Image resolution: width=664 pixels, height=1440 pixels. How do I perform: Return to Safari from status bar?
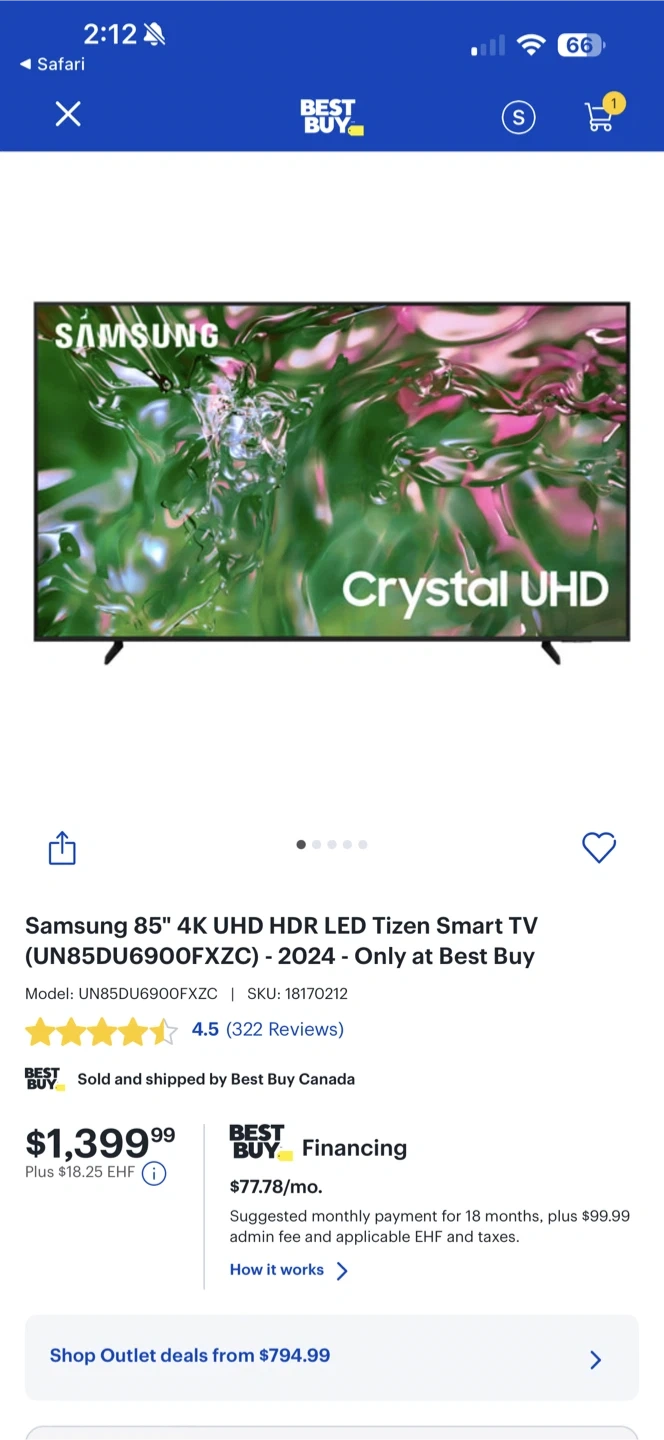[x=52, y=64]
